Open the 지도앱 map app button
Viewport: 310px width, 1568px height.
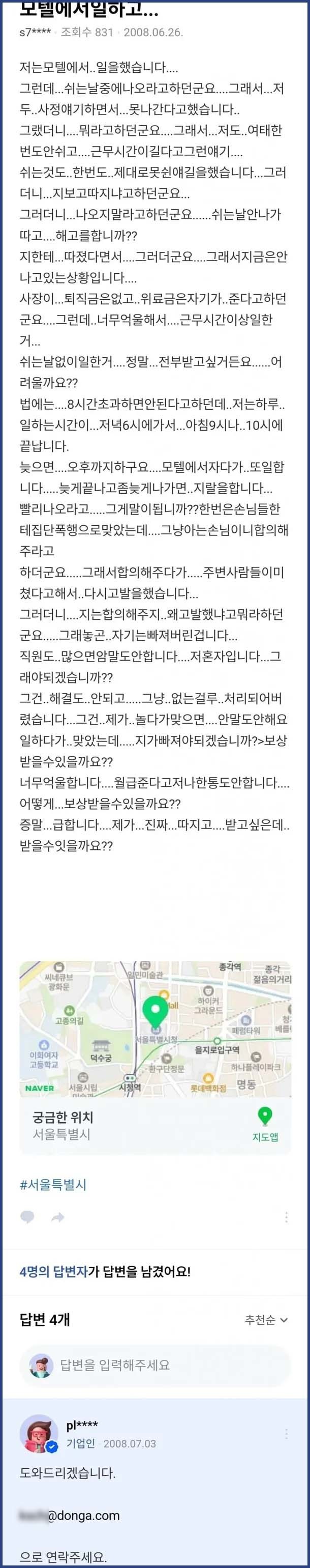click(x=265, y=1124)
